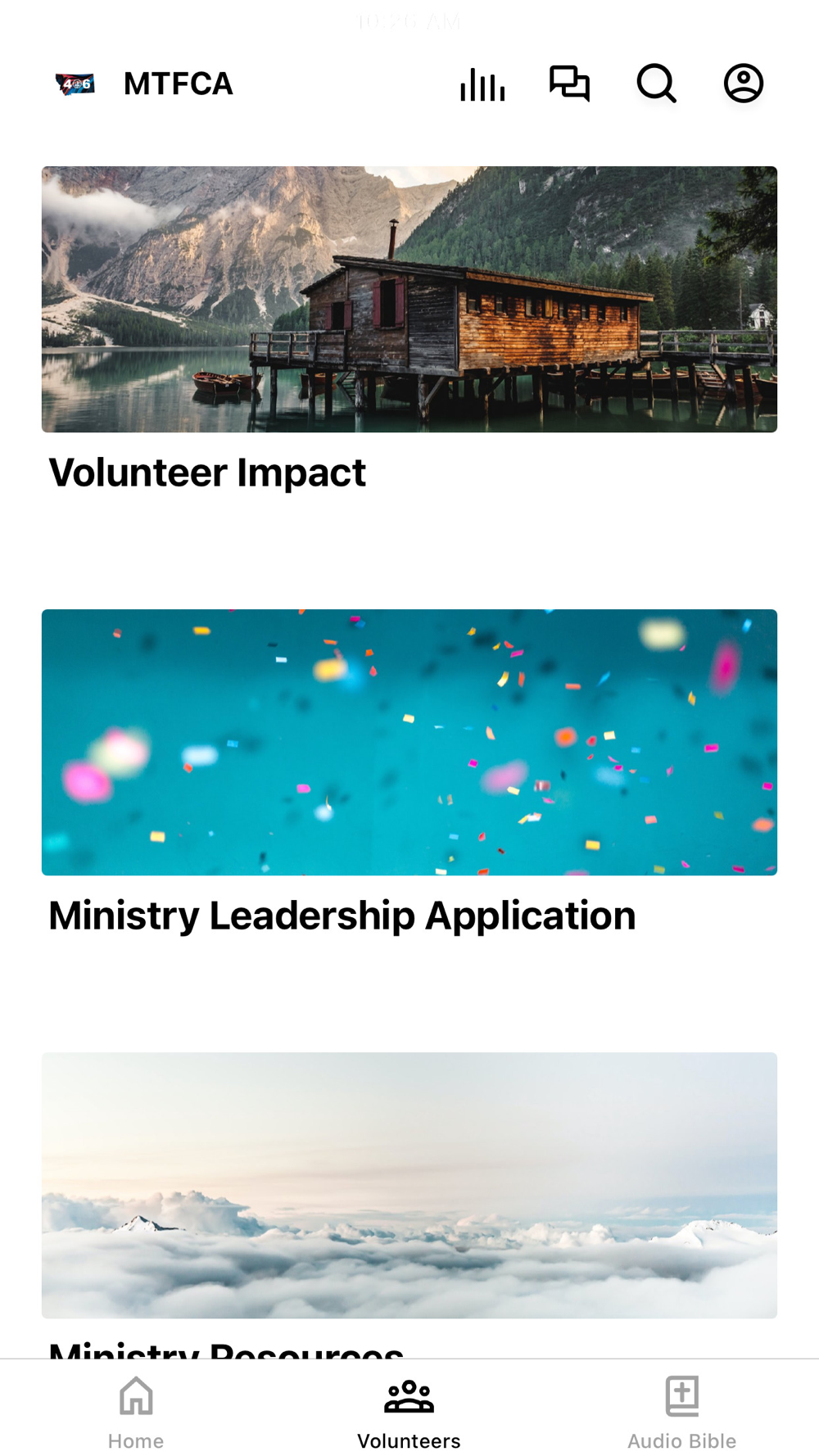819x1456 pixels.
Task: Open the audio bars icon in header
Action: [x=482, y=84]
